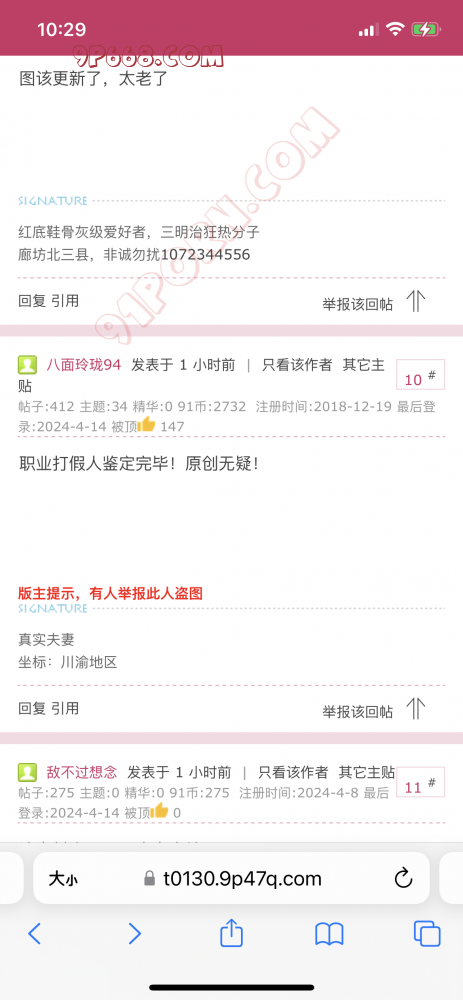Go back to the previous page in Safari
463x1000 pixels.
click(x=34, y=934)
